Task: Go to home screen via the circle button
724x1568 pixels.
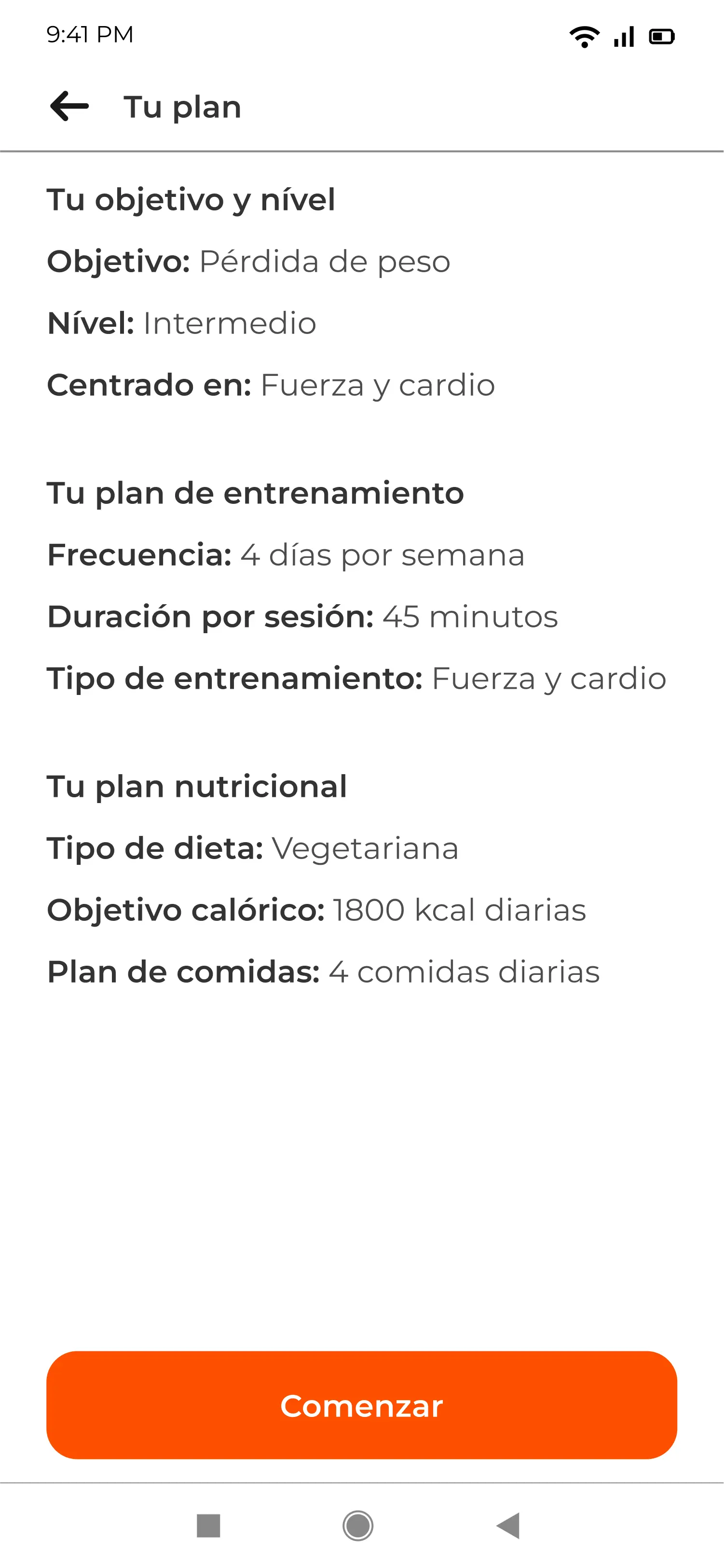Action: [x=358, y=1526]
